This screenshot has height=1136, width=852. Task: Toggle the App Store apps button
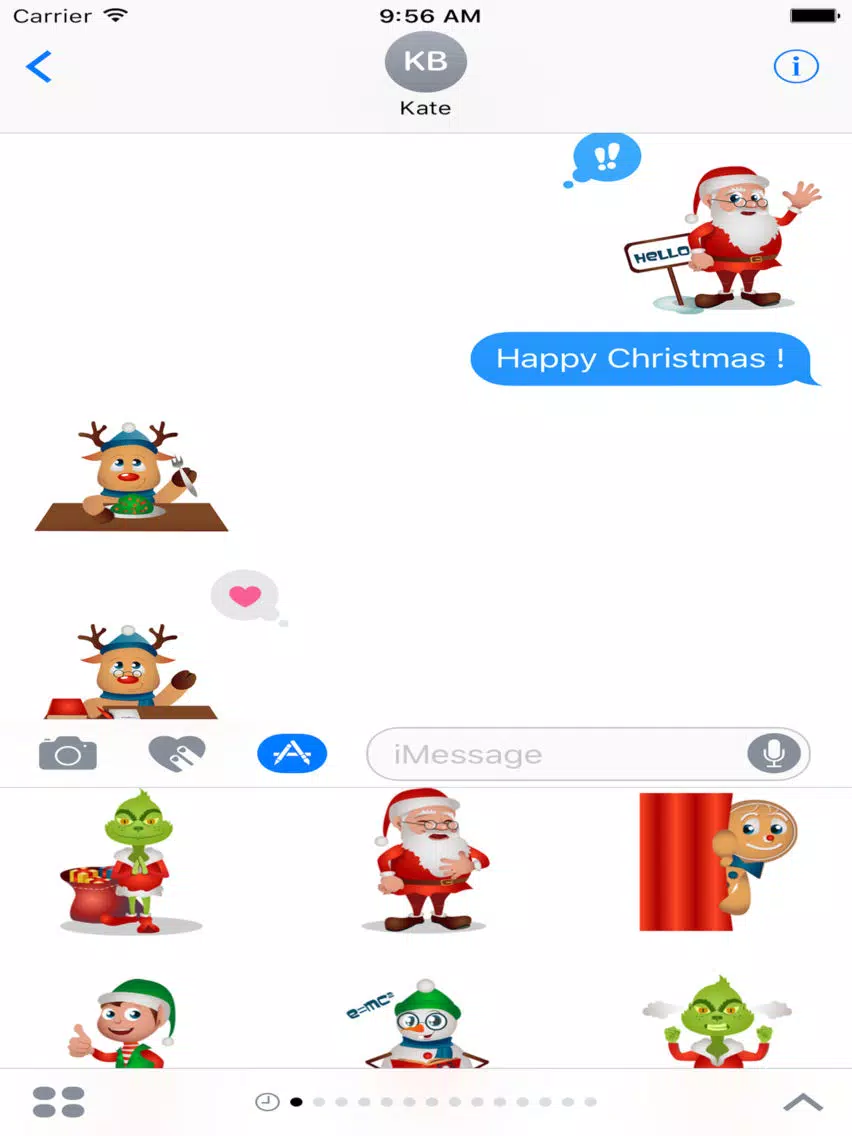[292, 753]
